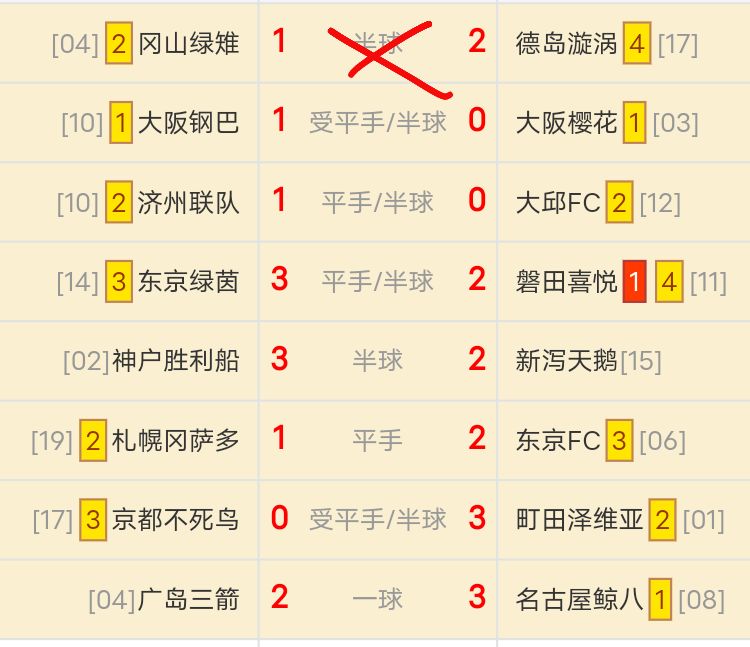View the 札幌冈萨多 vs 东京FC match

pyautogui.click(x=377, y=439)
